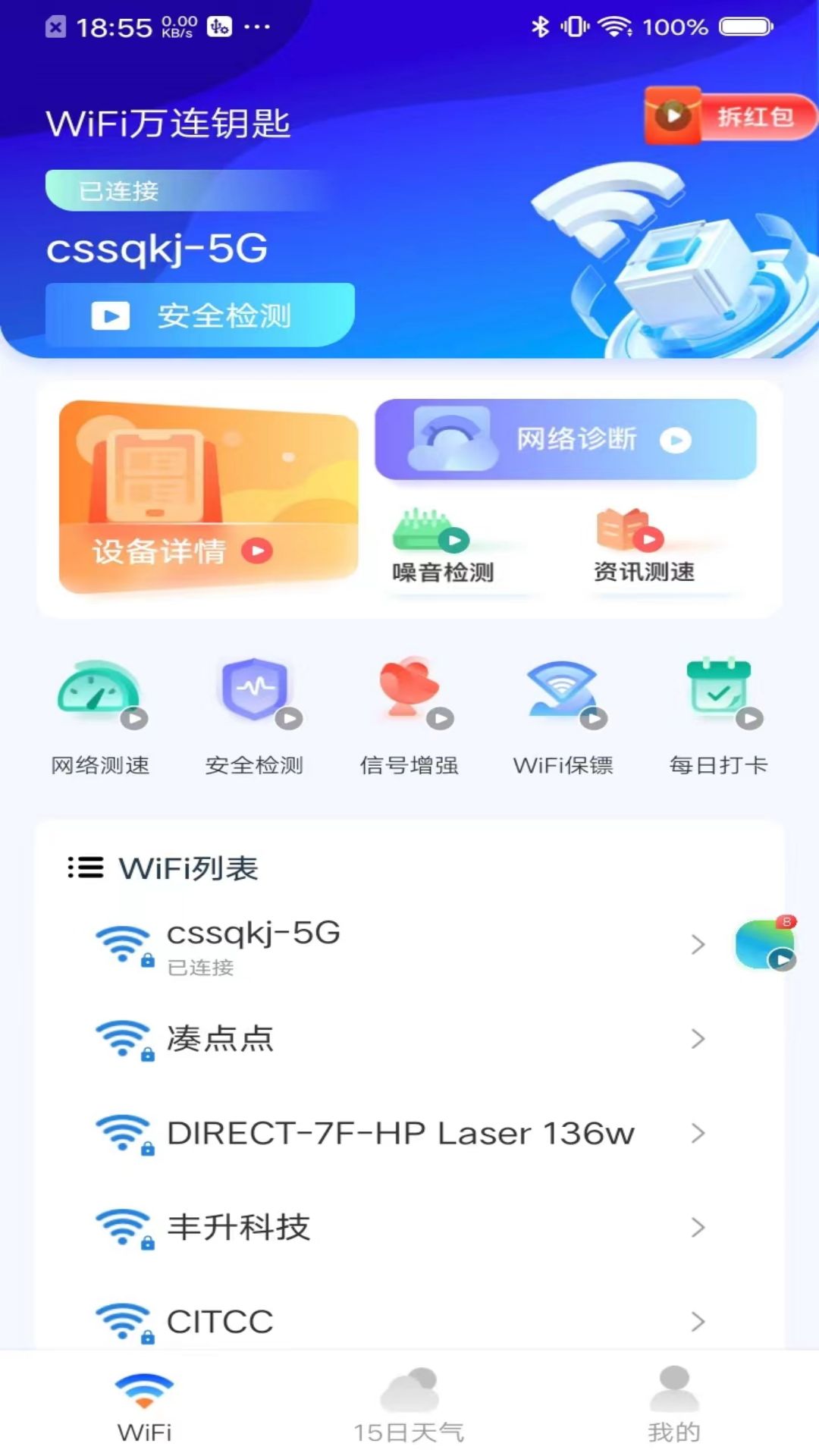Launch 网络诊断 network diagnosis
819x1456 pixels.
point(566,440)
